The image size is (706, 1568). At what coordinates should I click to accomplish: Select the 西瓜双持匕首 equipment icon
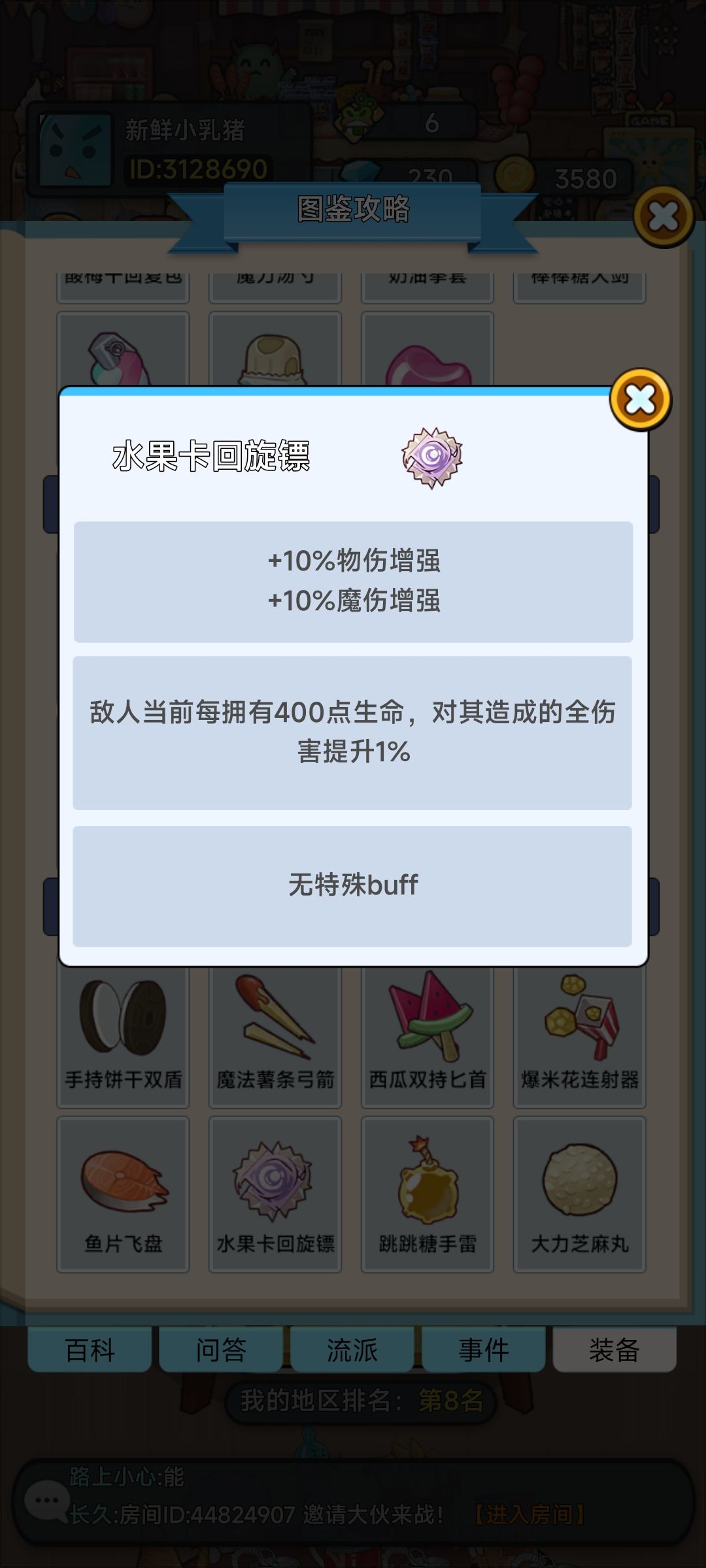(427, 1029)
